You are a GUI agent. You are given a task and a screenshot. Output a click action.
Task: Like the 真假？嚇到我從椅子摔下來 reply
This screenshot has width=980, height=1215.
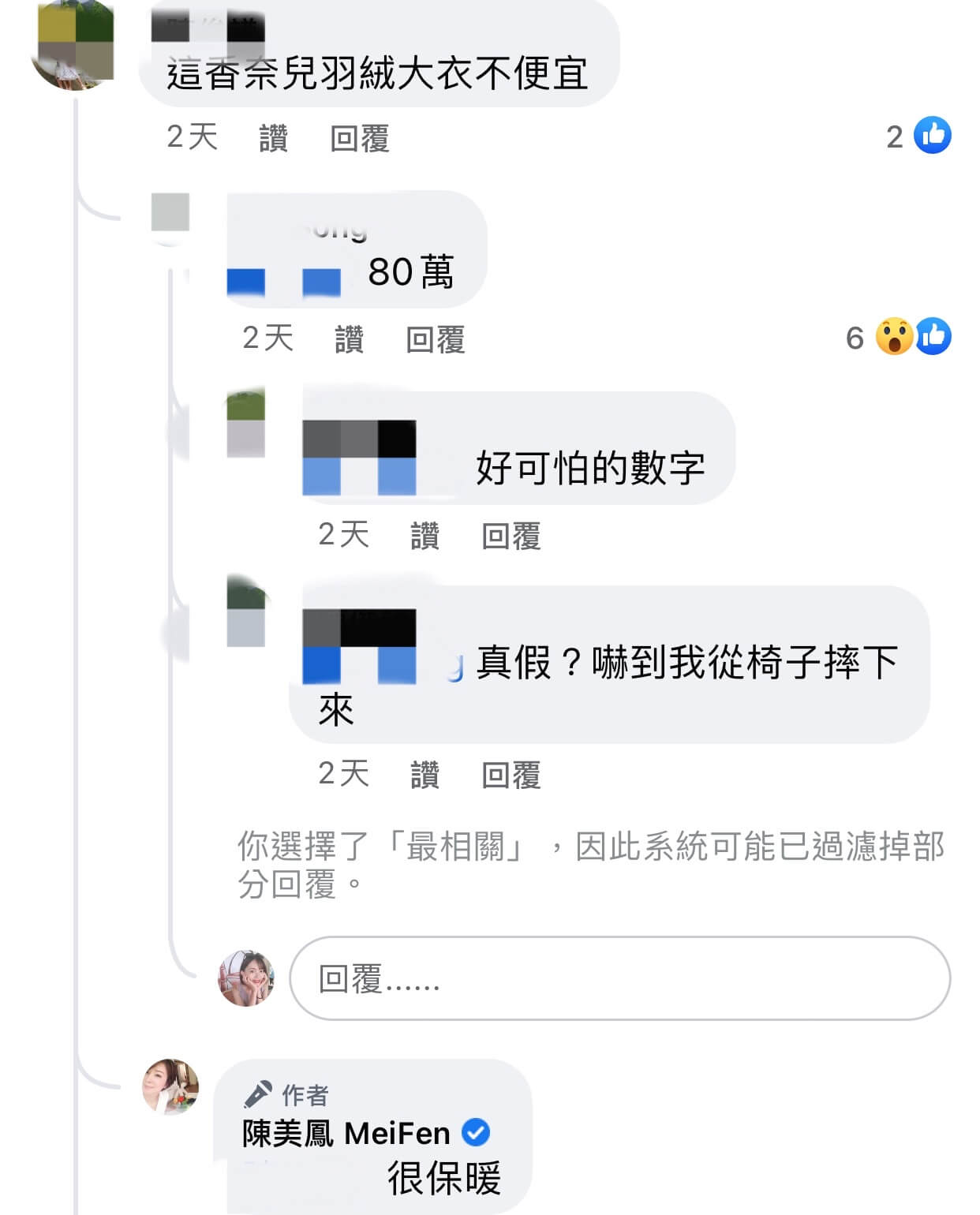click(425, 775)
